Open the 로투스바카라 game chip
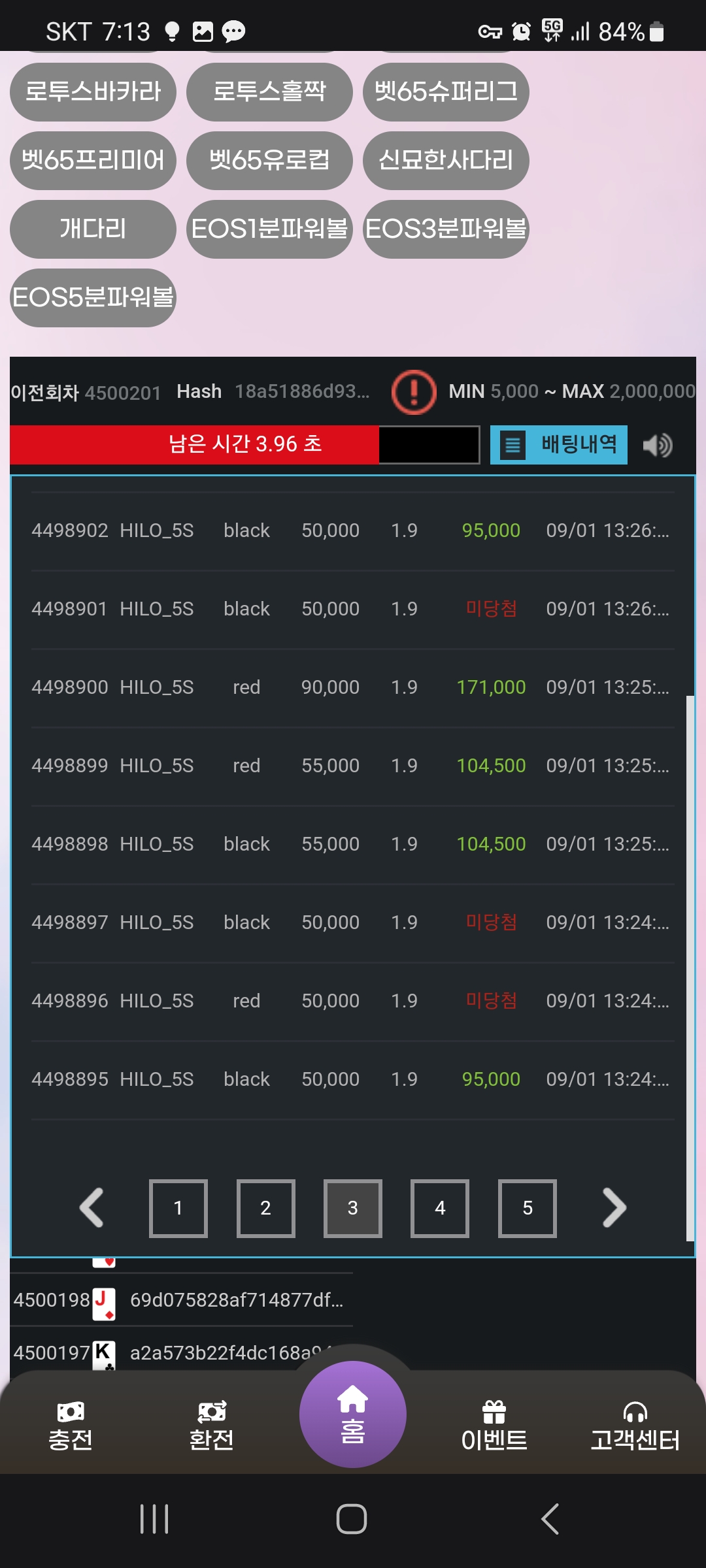The width and height of the screenshot is (706, 1568). pyautogui.click(x=93, y=92)
